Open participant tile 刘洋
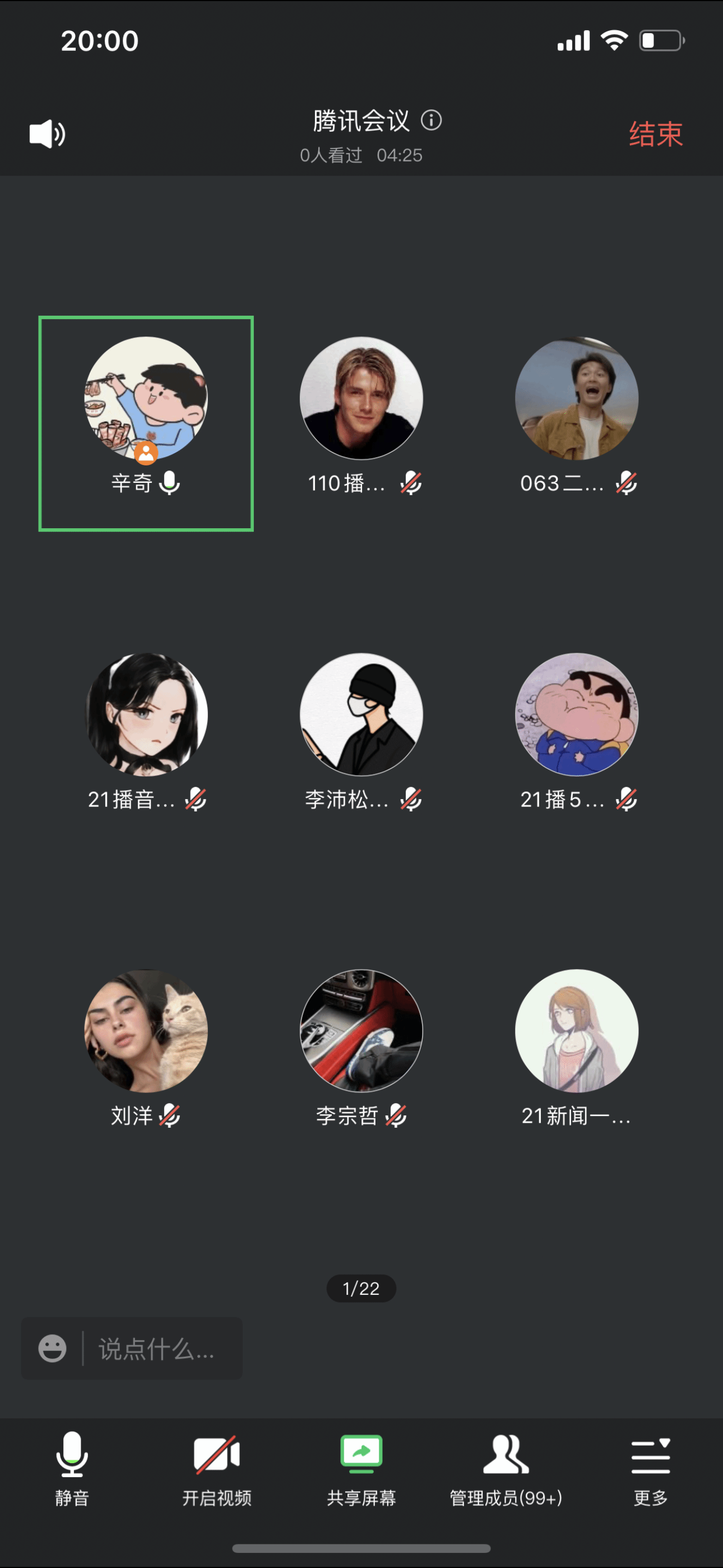The image size is (723, 1568). coord(146,1032)
